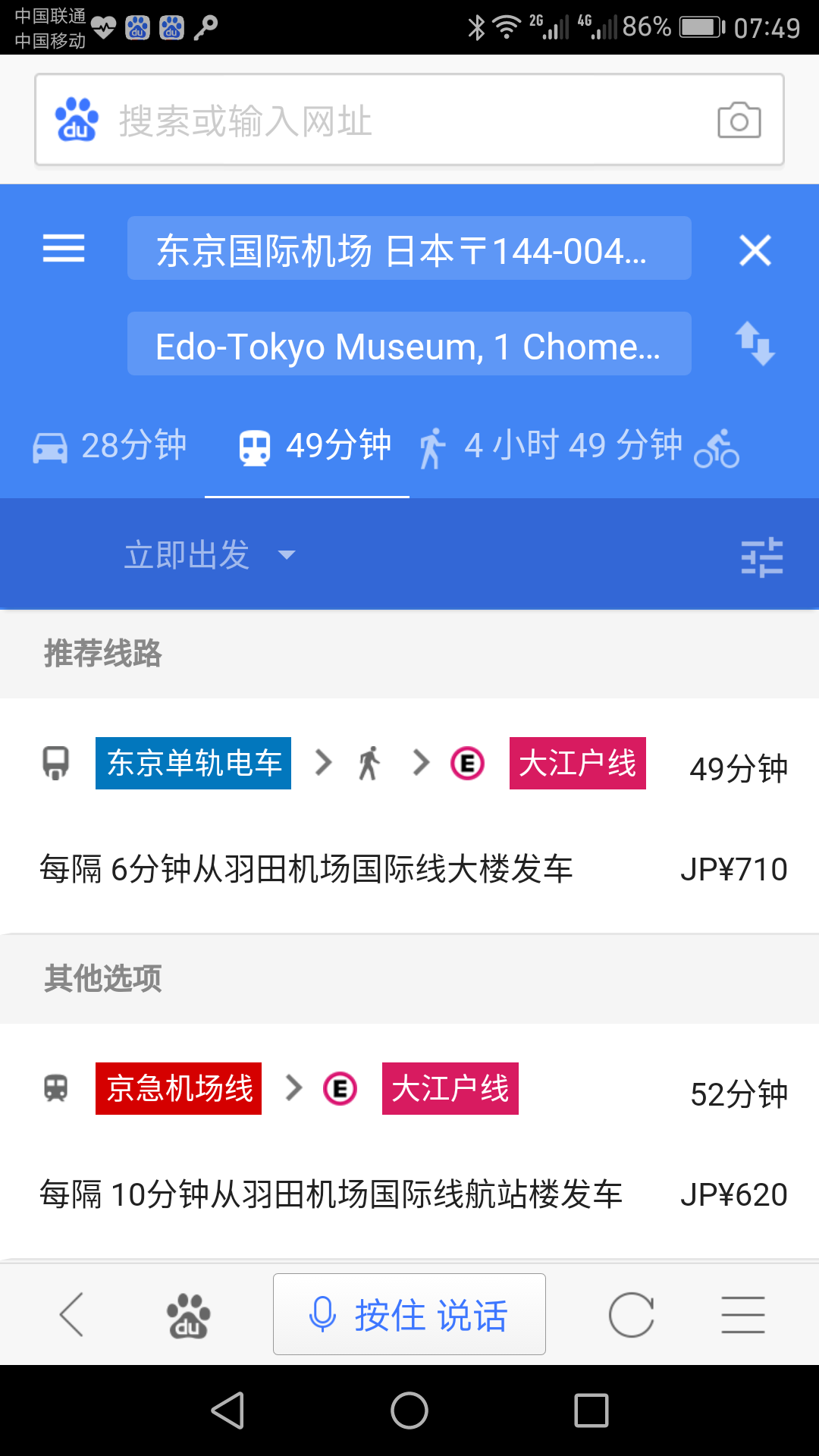Open camera search in address bar
The image size is (819, 1456).
[739, 121]
